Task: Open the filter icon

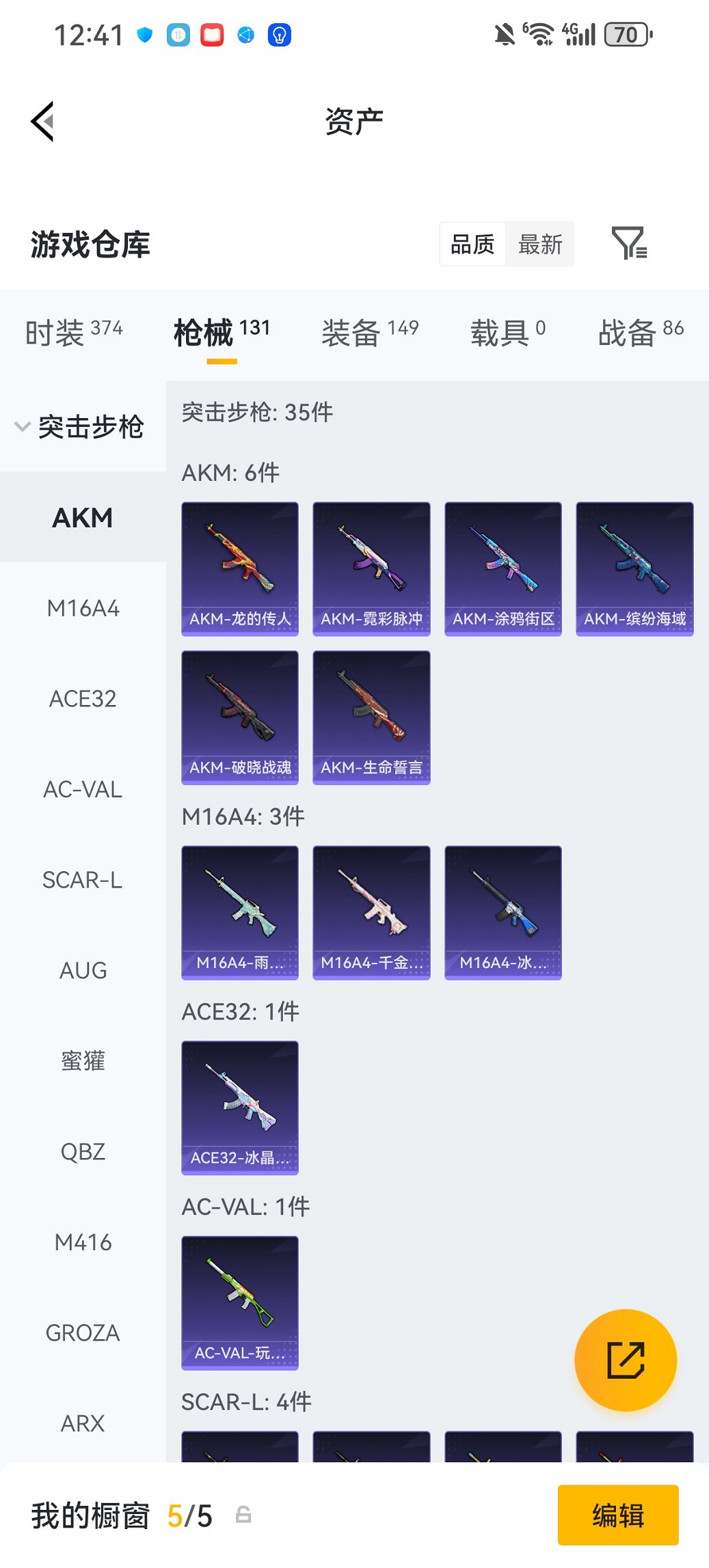Action: pyautogui.click(x=628, y=243)
